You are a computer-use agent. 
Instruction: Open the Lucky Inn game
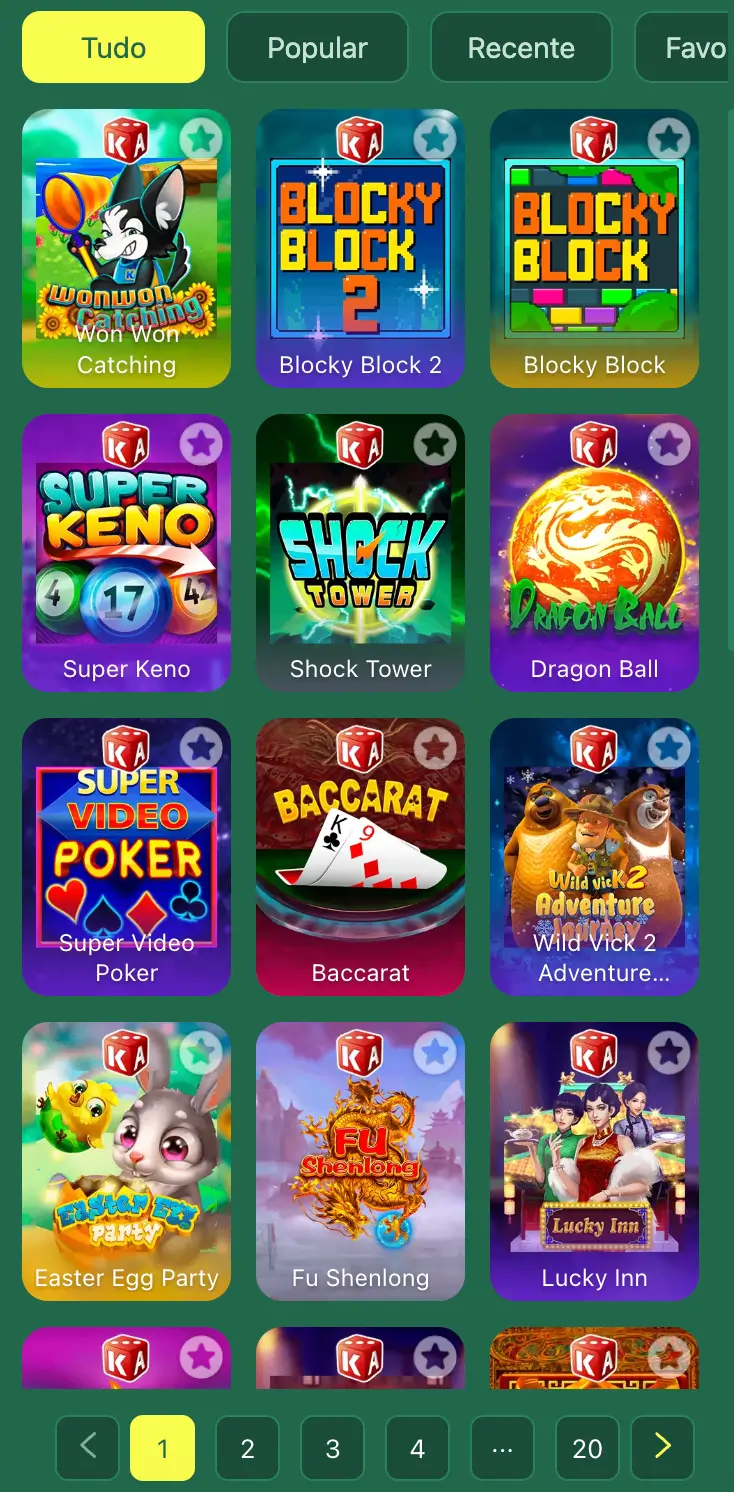(x=594, y=1161)
